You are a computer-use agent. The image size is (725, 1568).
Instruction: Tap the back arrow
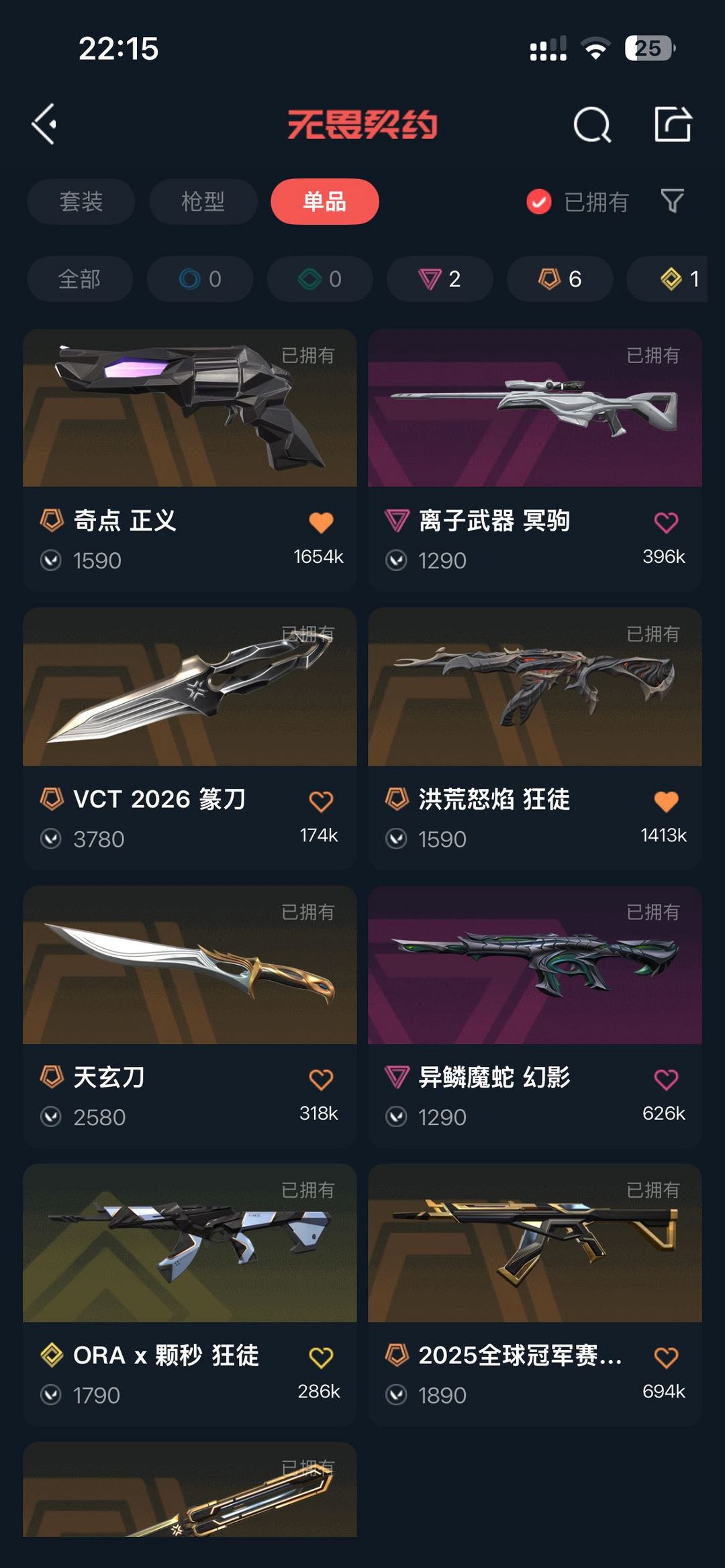pyautogui.click(x=44, y=125)
